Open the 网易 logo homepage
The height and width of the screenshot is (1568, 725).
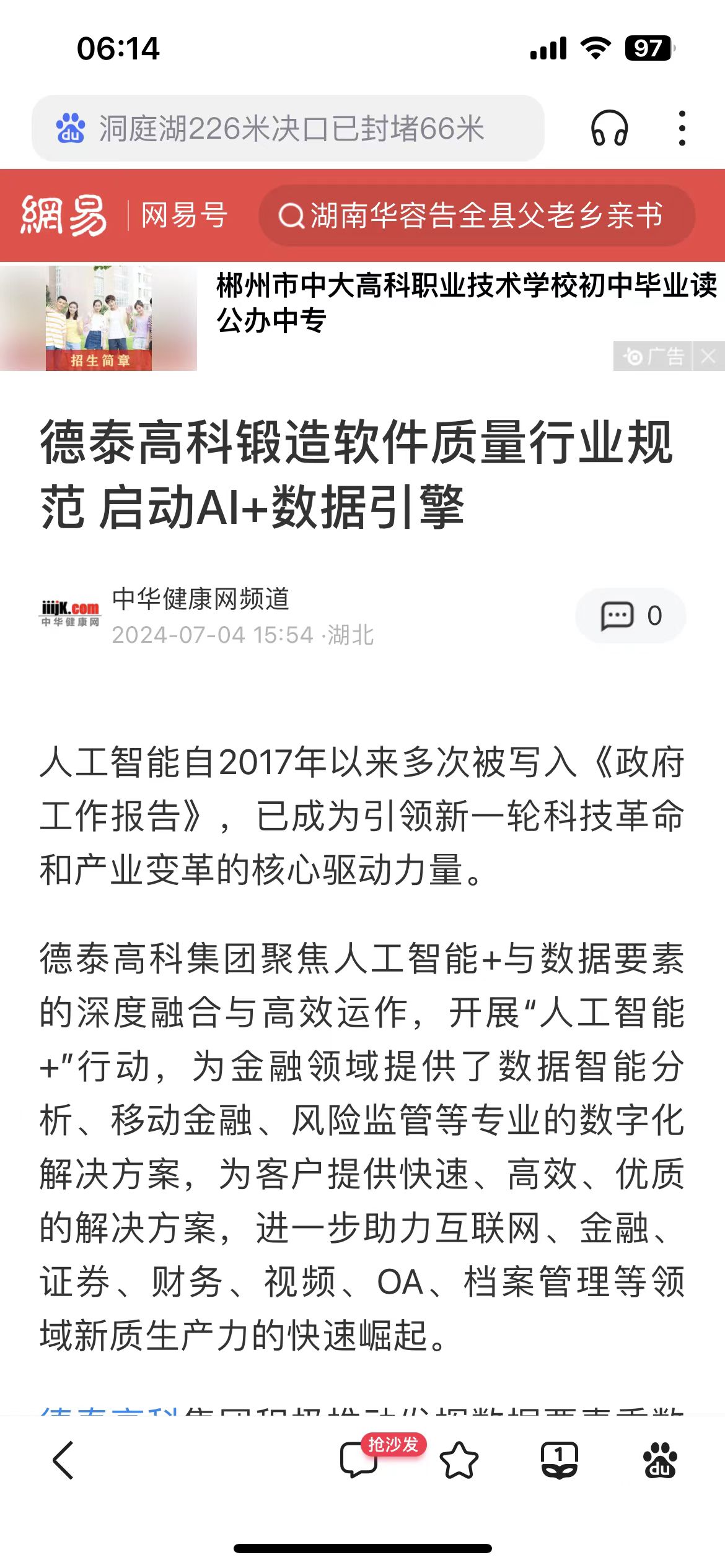63,216
